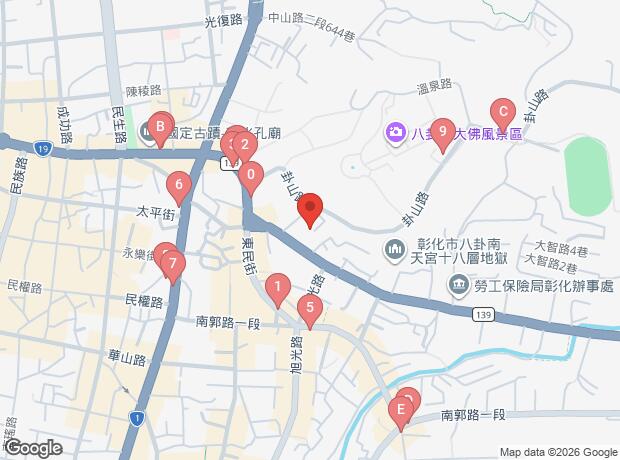The width and height of the screenshot is (620, 460).
Task: Open the marker numbered 9
Action: [x=441, y=130]
